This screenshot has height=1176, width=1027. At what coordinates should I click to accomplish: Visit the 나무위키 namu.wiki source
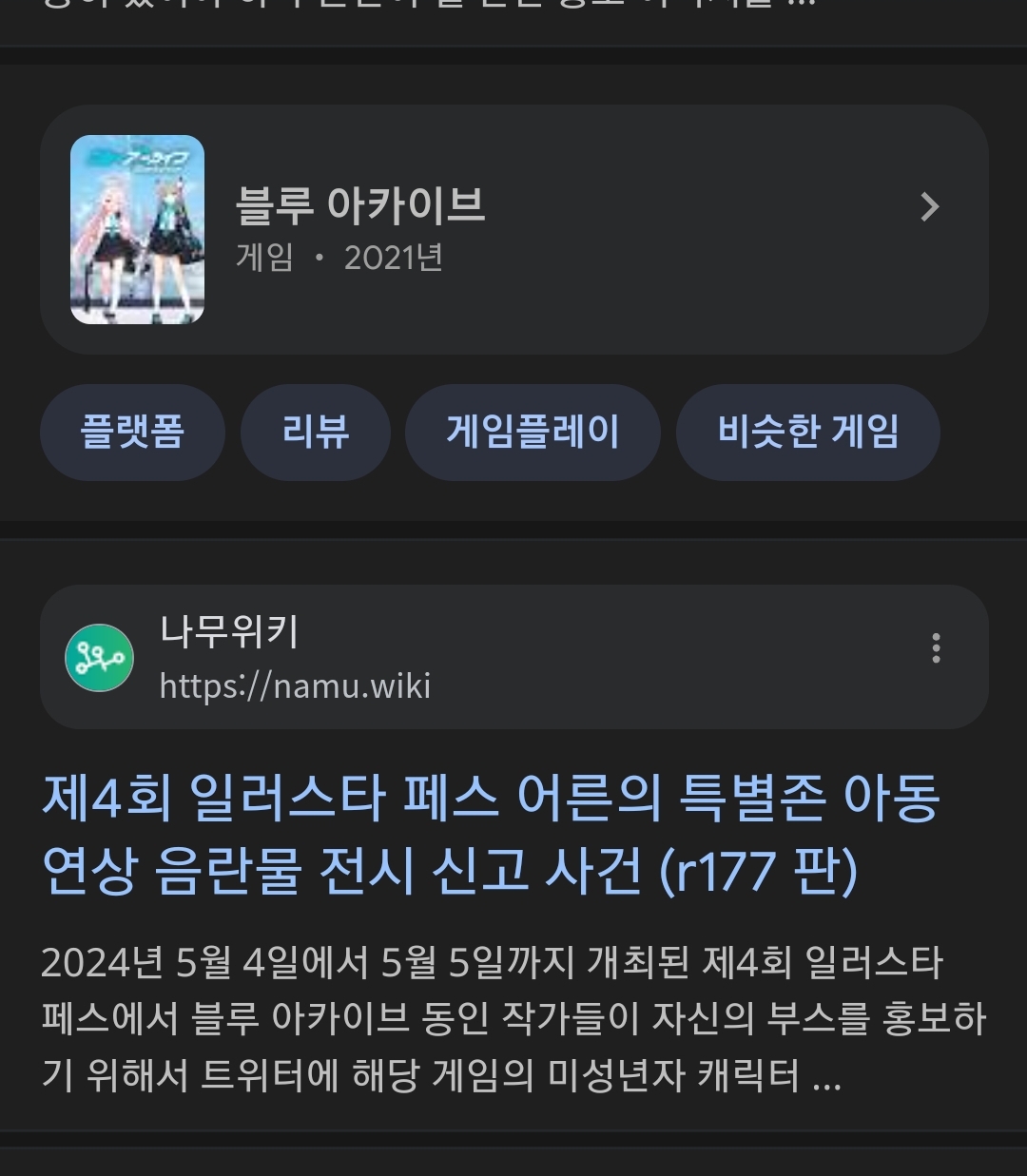tap(295, 658)
